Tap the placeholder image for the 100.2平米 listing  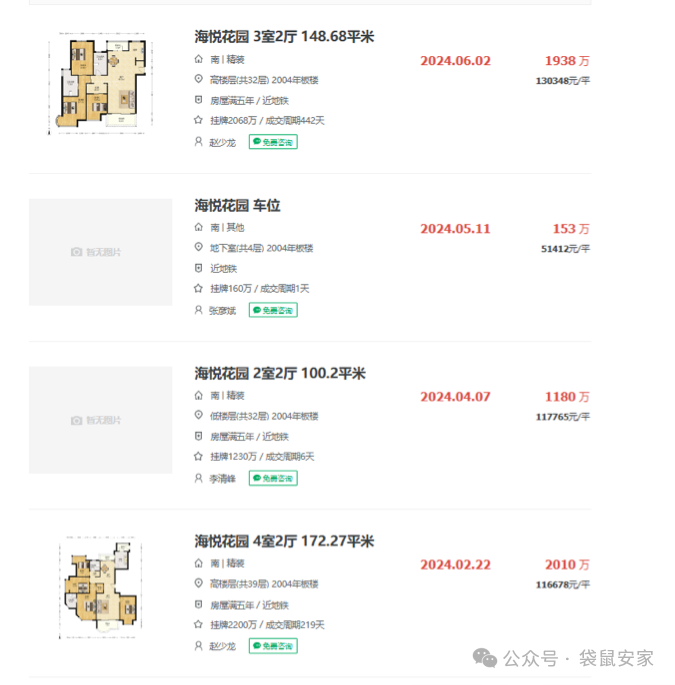(x=100, y=420)
